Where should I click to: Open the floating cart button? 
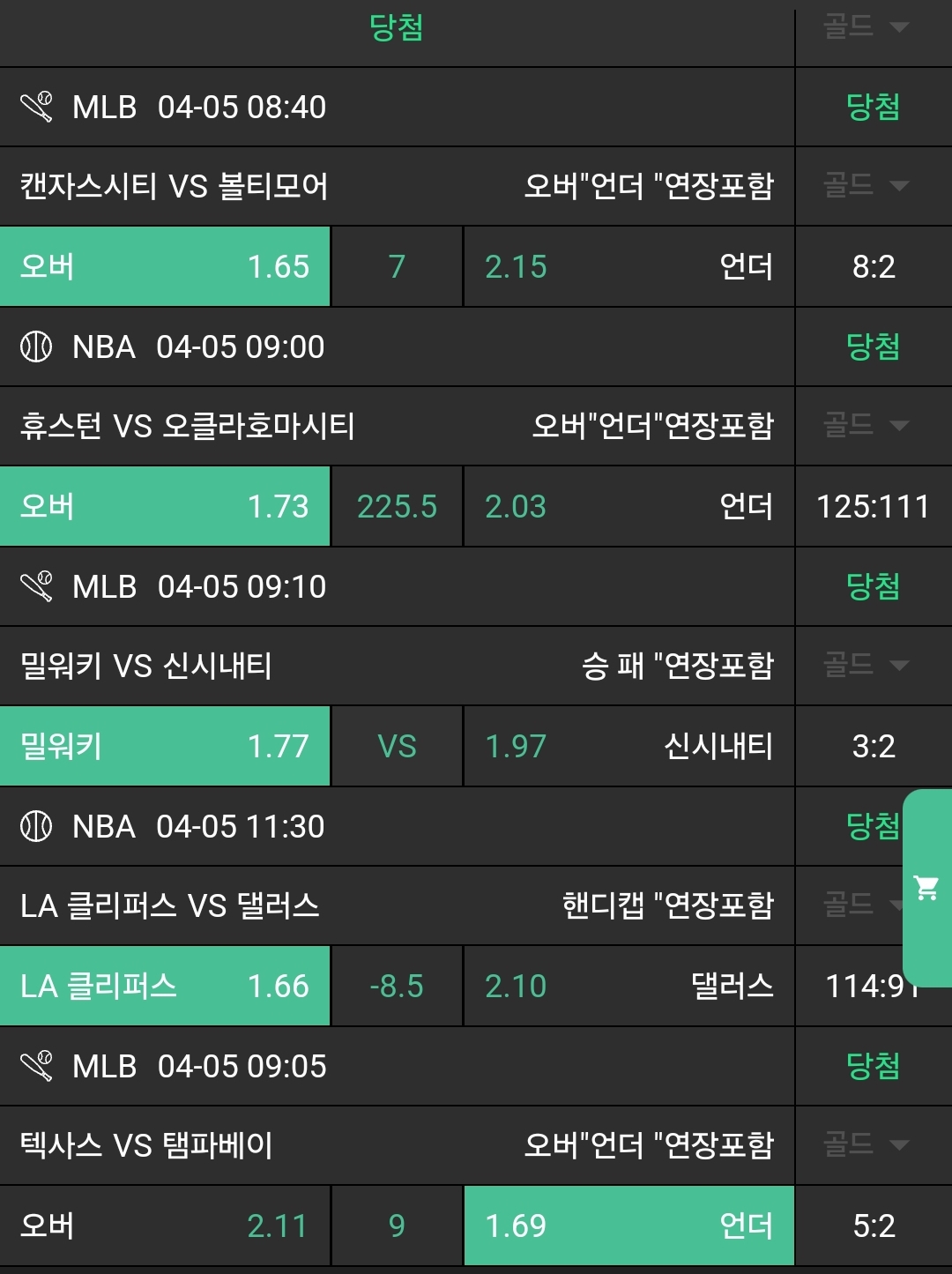(926, 887)
